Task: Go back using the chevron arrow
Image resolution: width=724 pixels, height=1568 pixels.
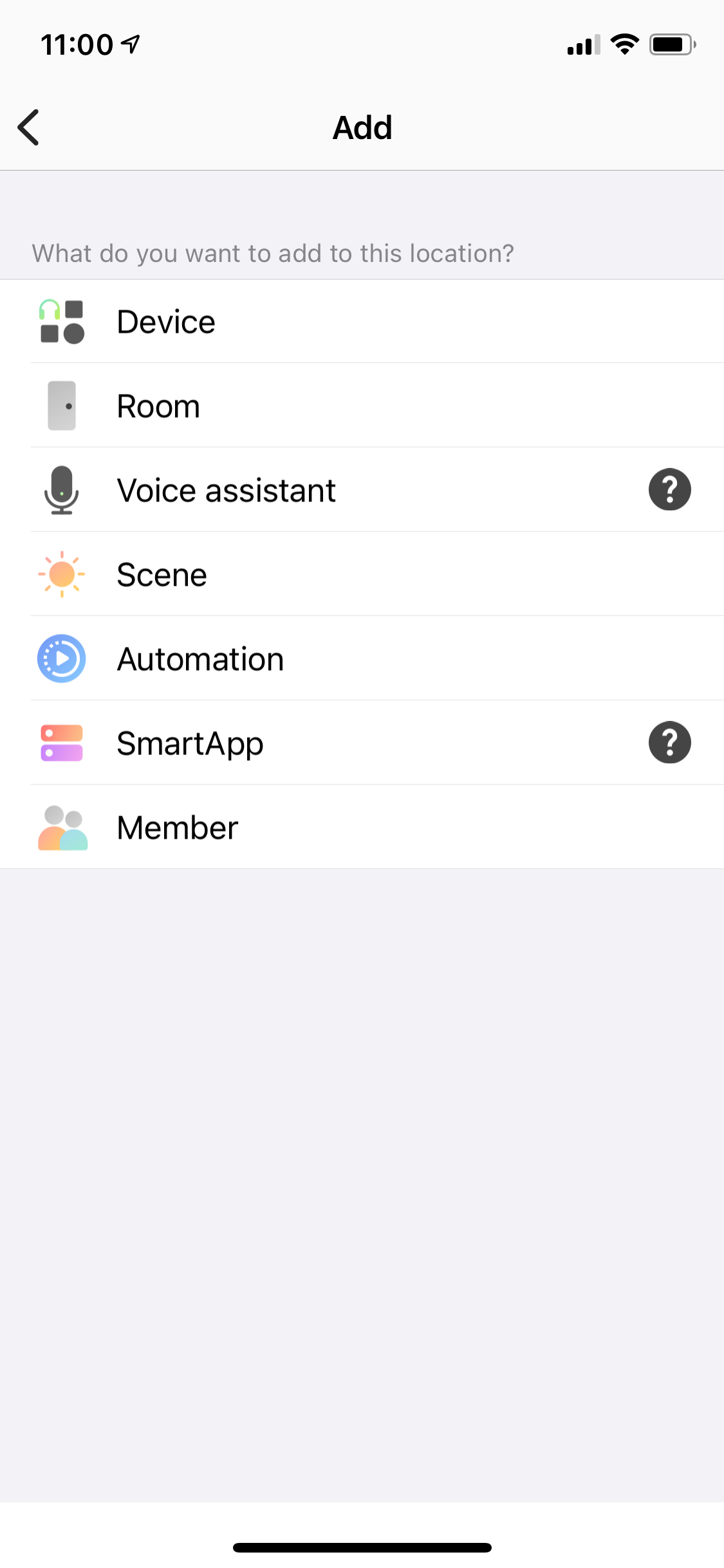Action: click(29, 127)
